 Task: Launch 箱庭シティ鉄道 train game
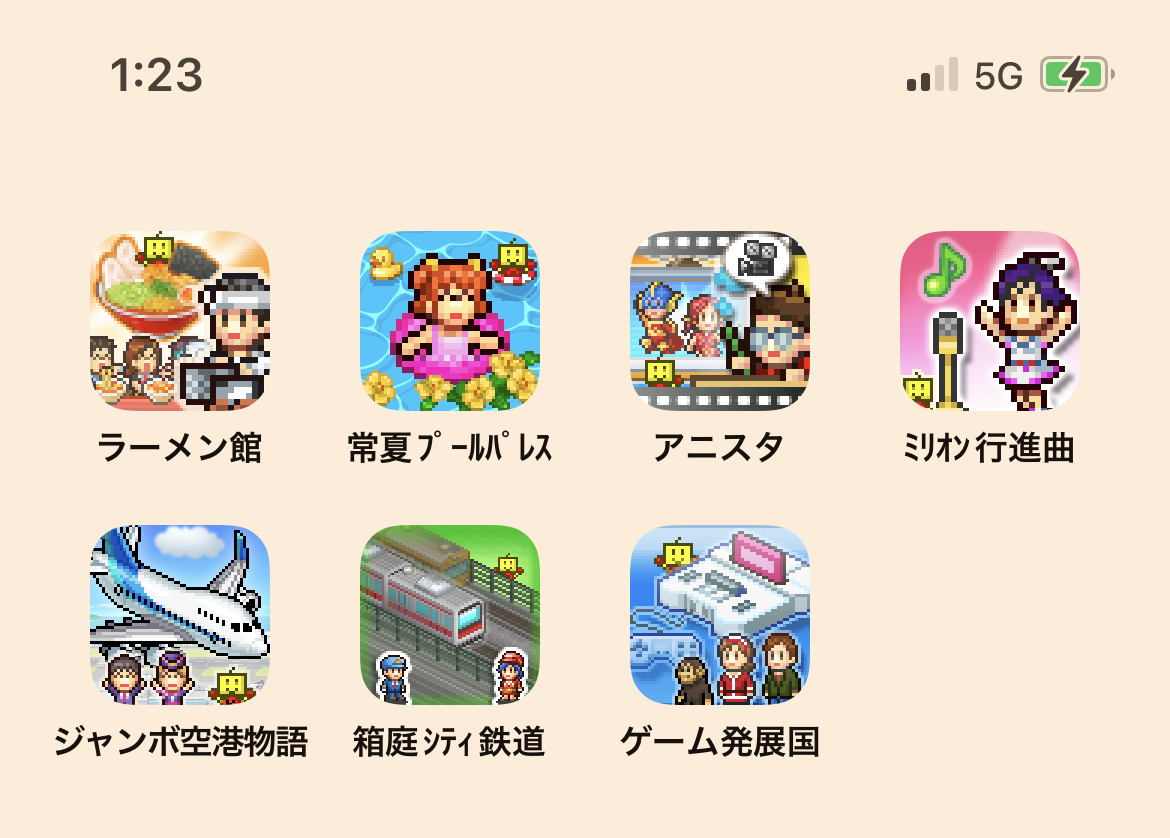[x=450, y=615]
